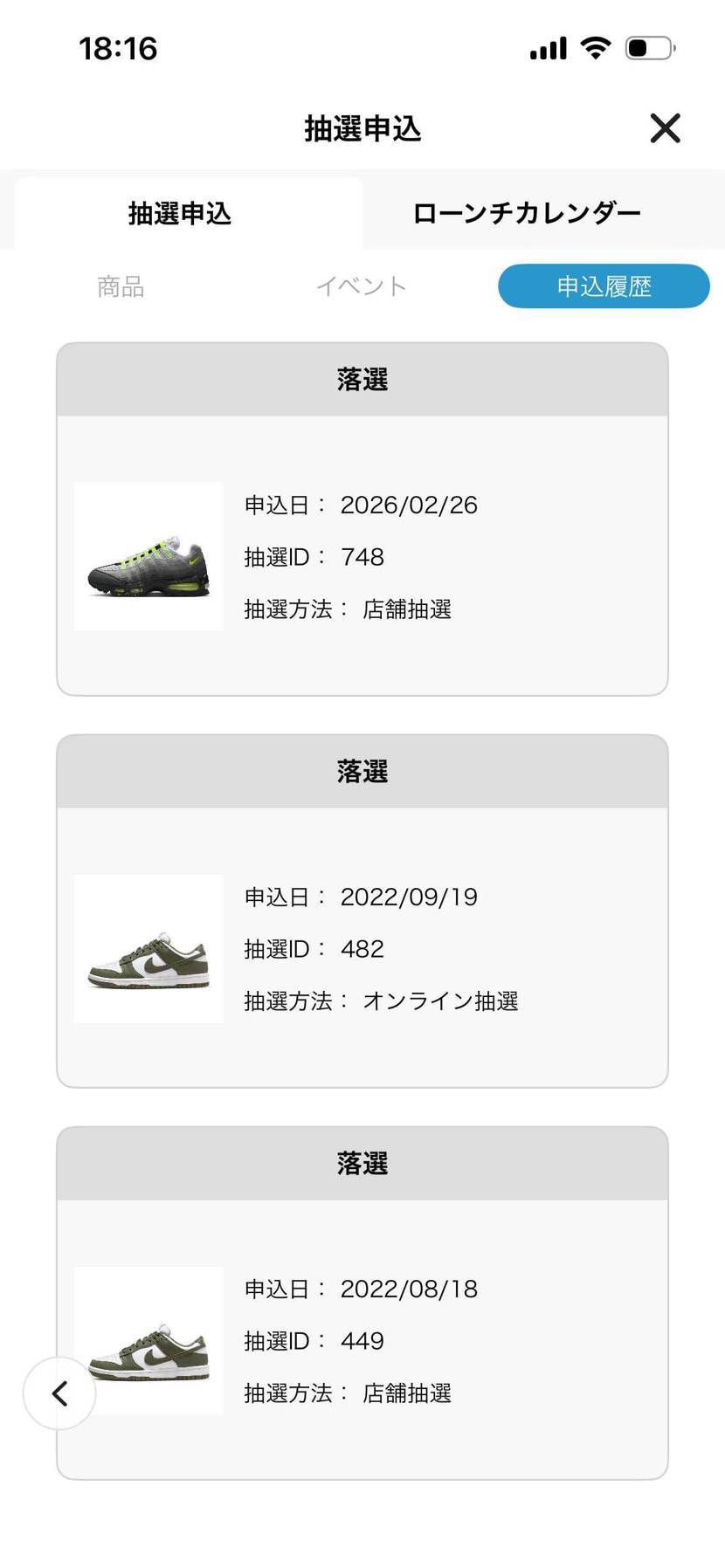Open the Dunk Low sneaker image dated 2022/08/18

[x=148, y=1340]
